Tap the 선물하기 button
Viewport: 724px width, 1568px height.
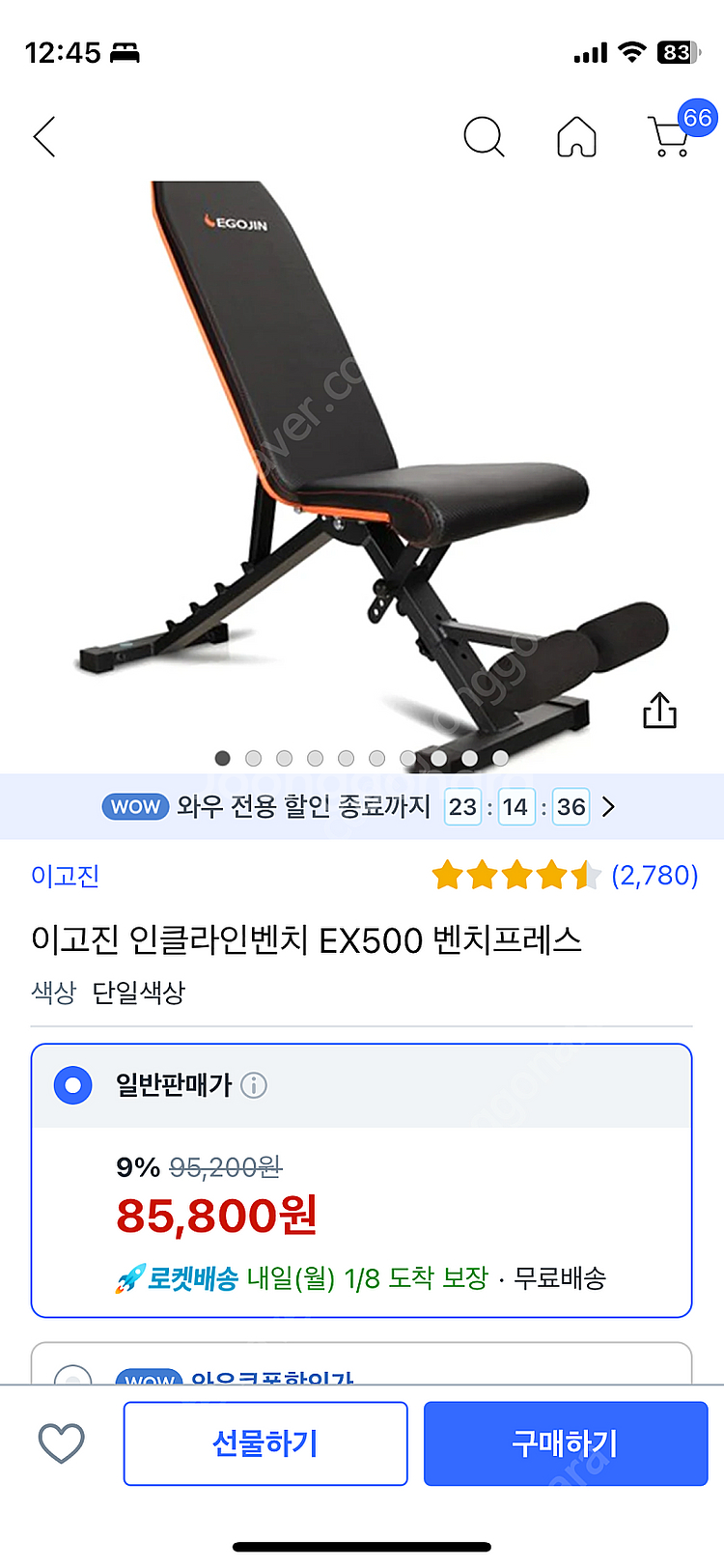click(265, 1443)
